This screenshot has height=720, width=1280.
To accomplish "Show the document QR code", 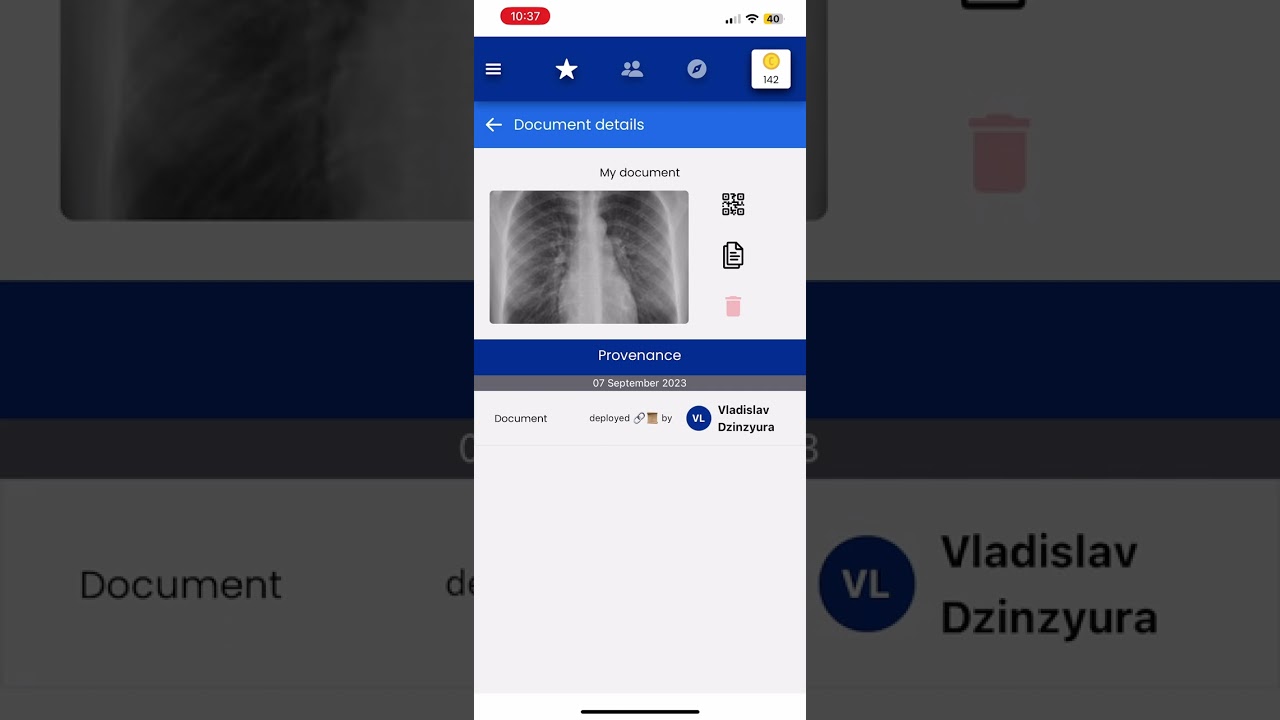I will pos(733,204).
